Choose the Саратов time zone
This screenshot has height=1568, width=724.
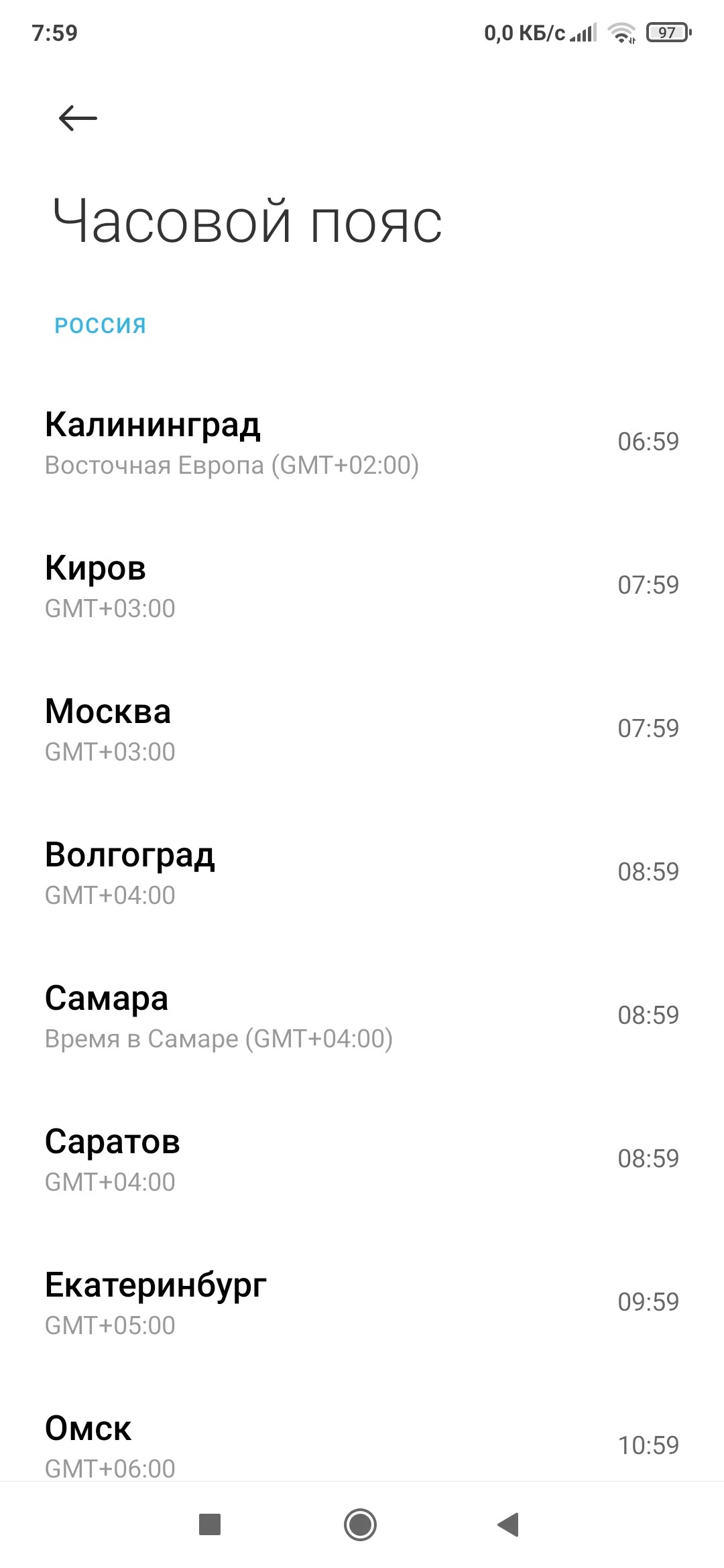point(362,1160)
